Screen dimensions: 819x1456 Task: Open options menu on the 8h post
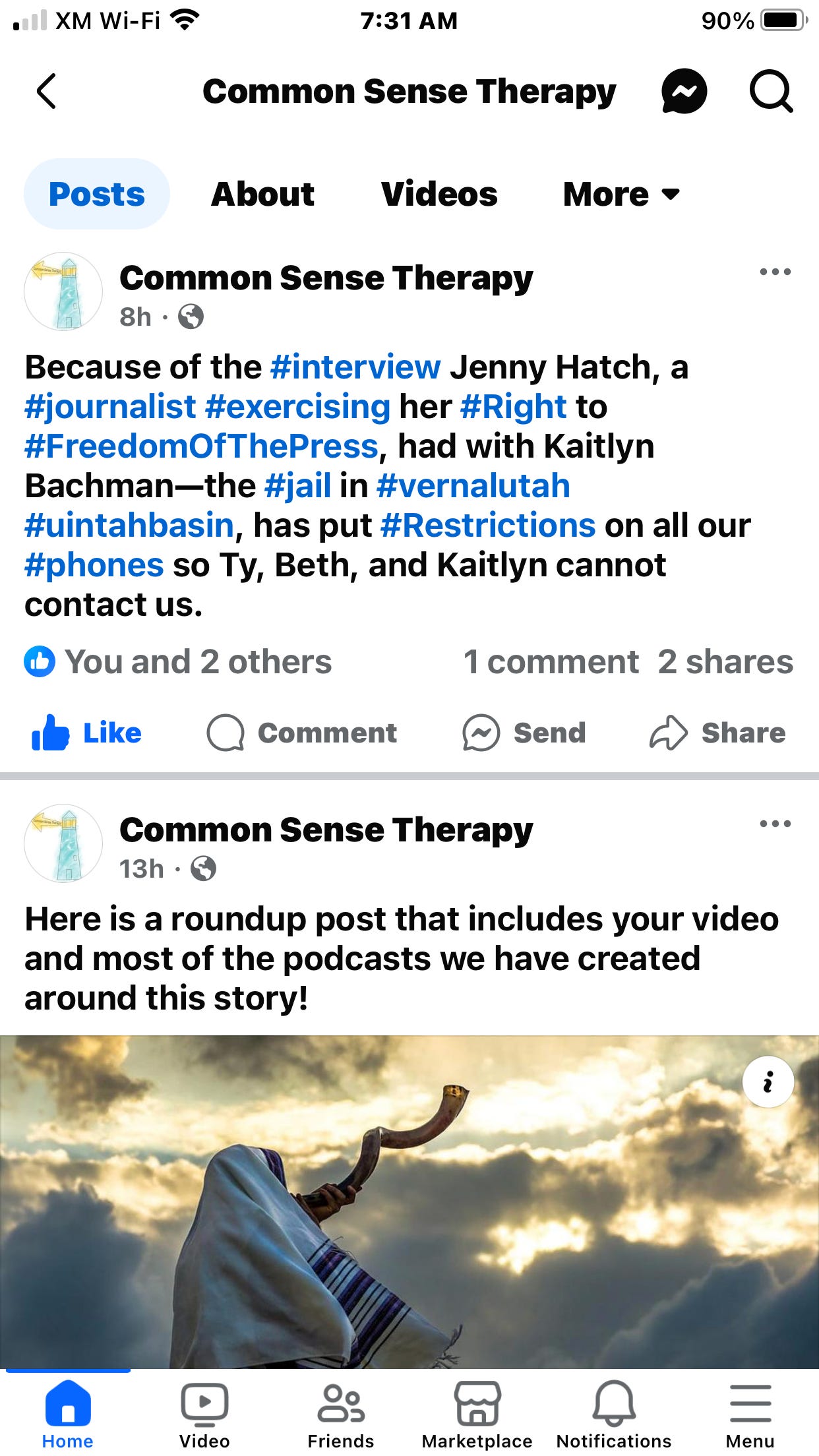[775, 272]
